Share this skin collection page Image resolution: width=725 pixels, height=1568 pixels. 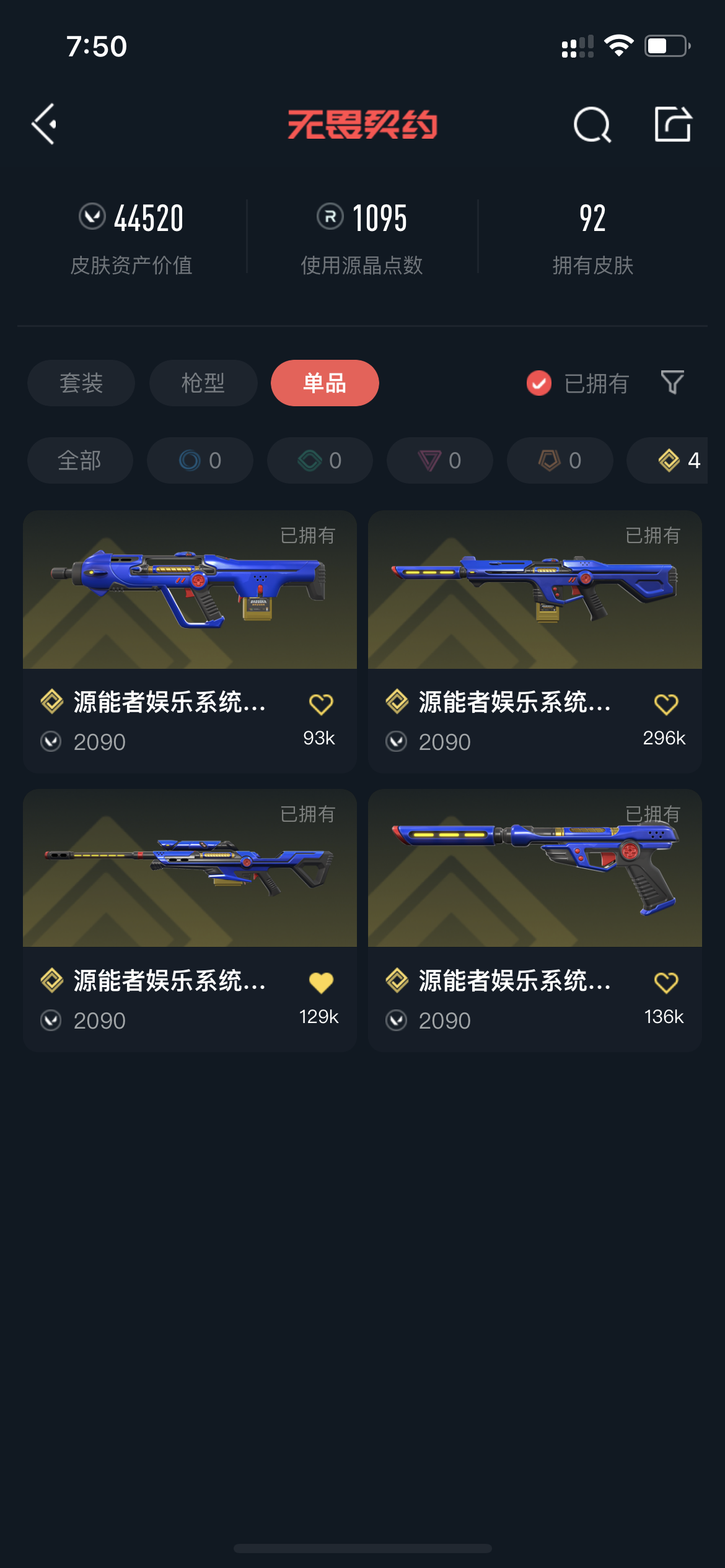pos(673,124)
